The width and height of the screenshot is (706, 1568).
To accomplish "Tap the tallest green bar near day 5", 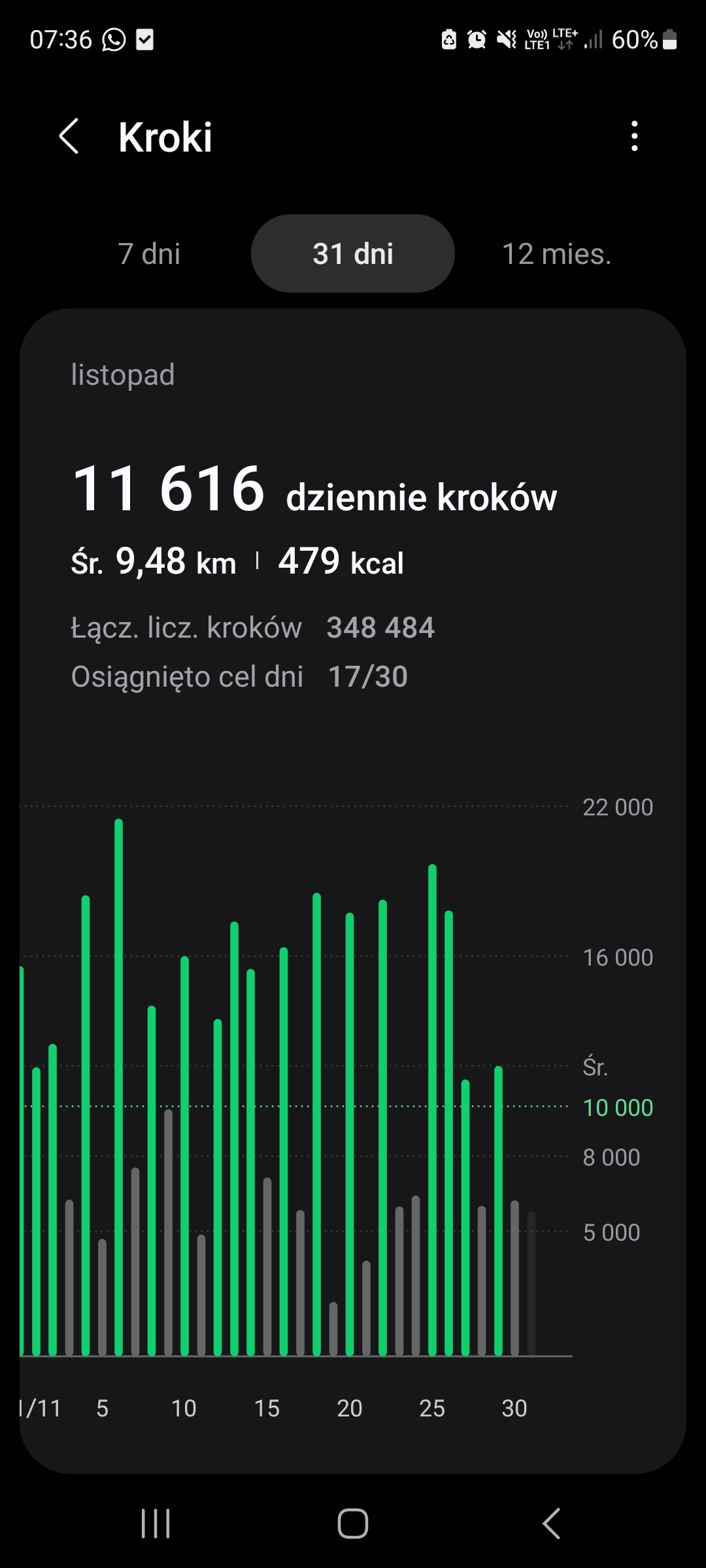I will (x=118, y=1085).
